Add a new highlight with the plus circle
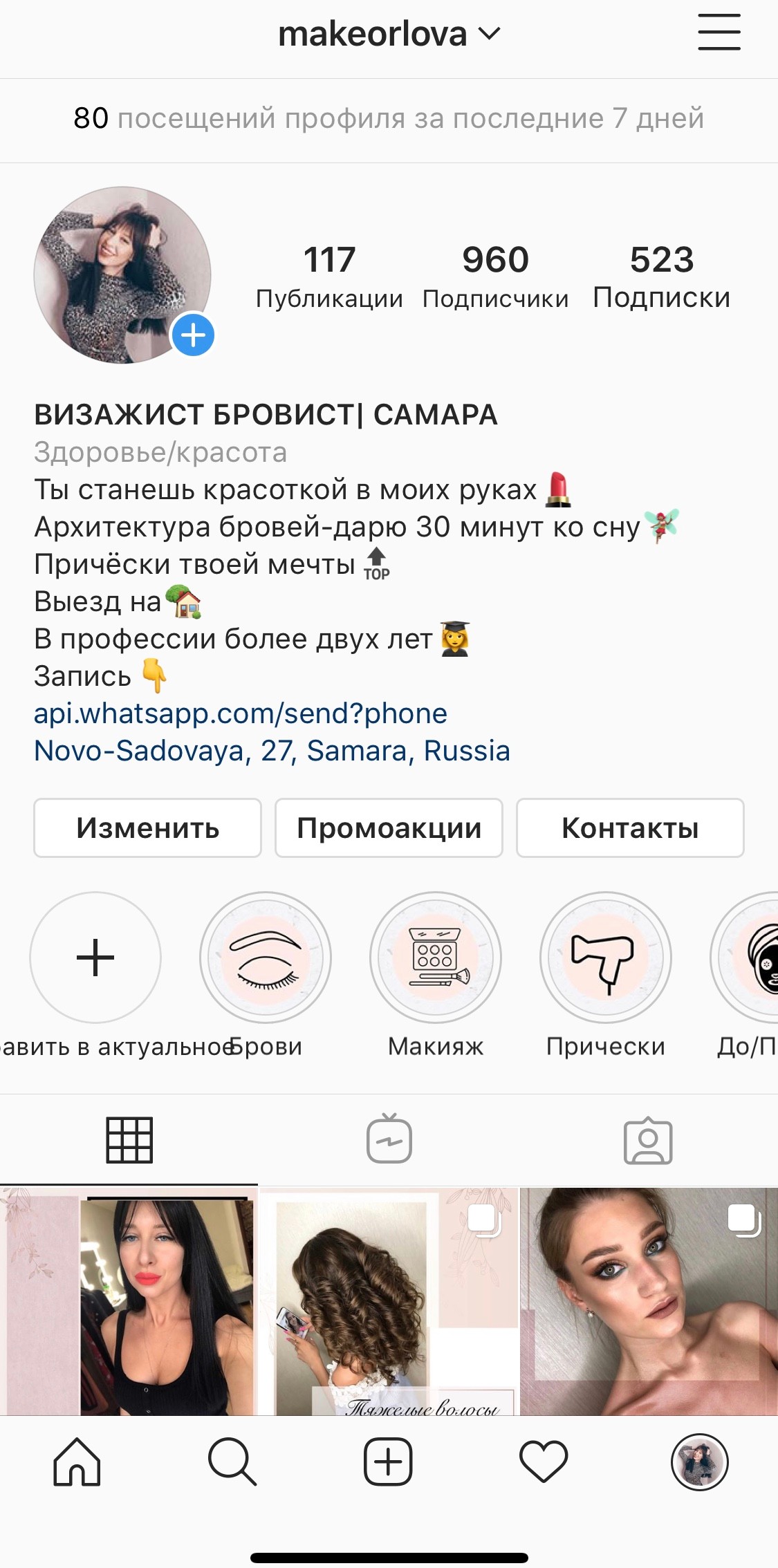The height and width of the screenshot is (1568, 778). [x=95, y=958]
